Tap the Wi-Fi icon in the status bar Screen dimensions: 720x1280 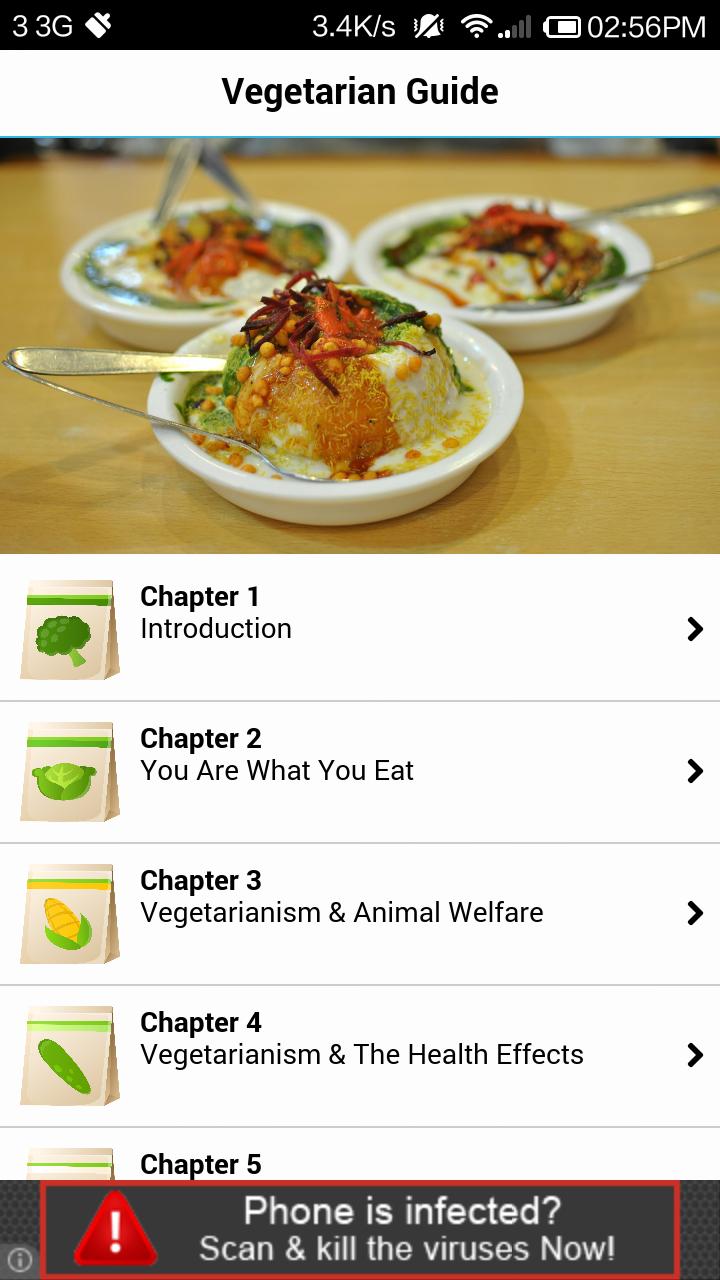tap(477, 29)
